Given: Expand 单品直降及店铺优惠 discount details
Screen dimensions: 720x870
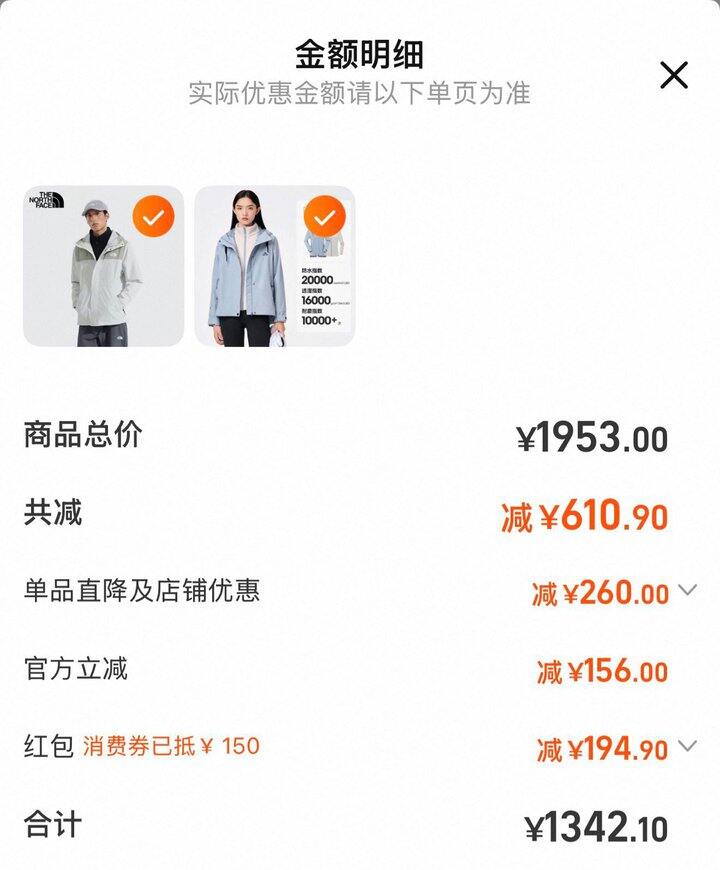Looking at the screenshot, I should (687, 590).
